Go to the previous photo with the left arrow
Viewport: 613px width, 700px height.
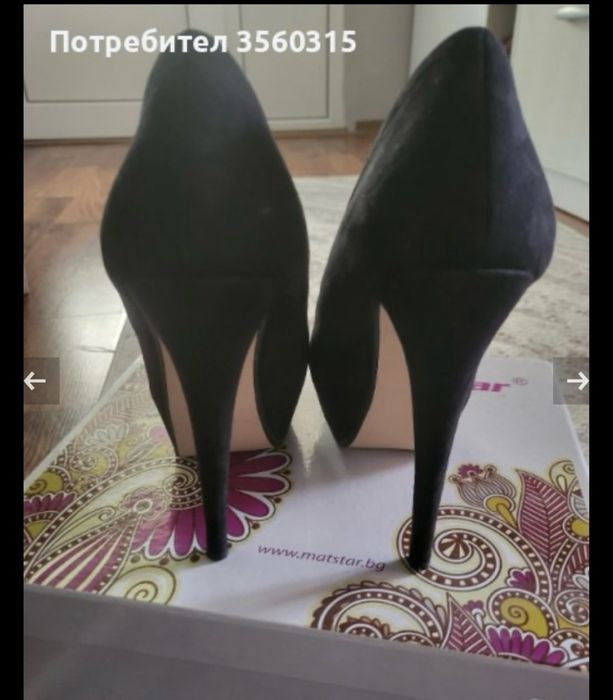(36, 381)
